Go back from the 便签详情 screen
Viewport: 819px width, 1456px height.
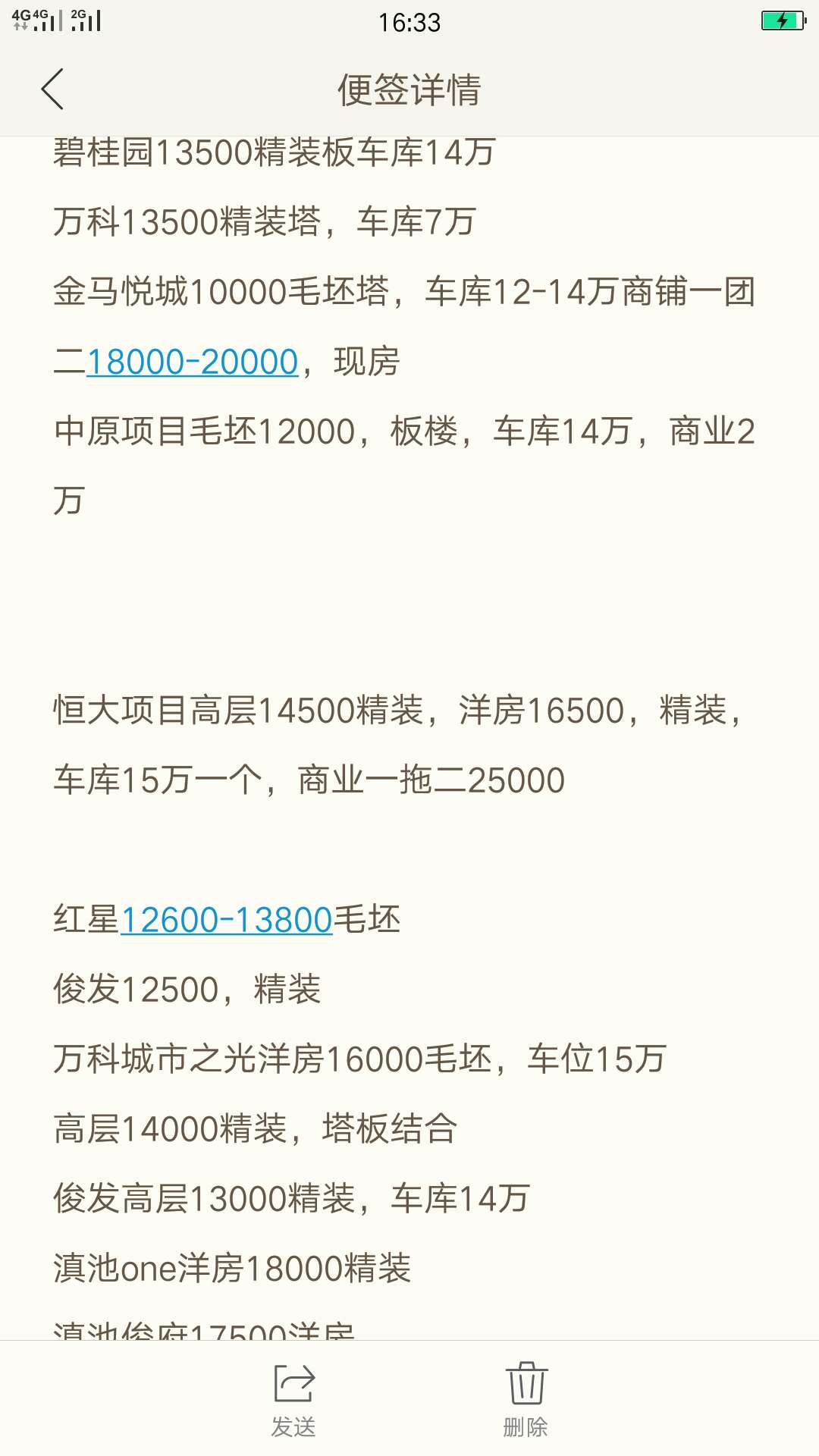(x=52, y=89)
